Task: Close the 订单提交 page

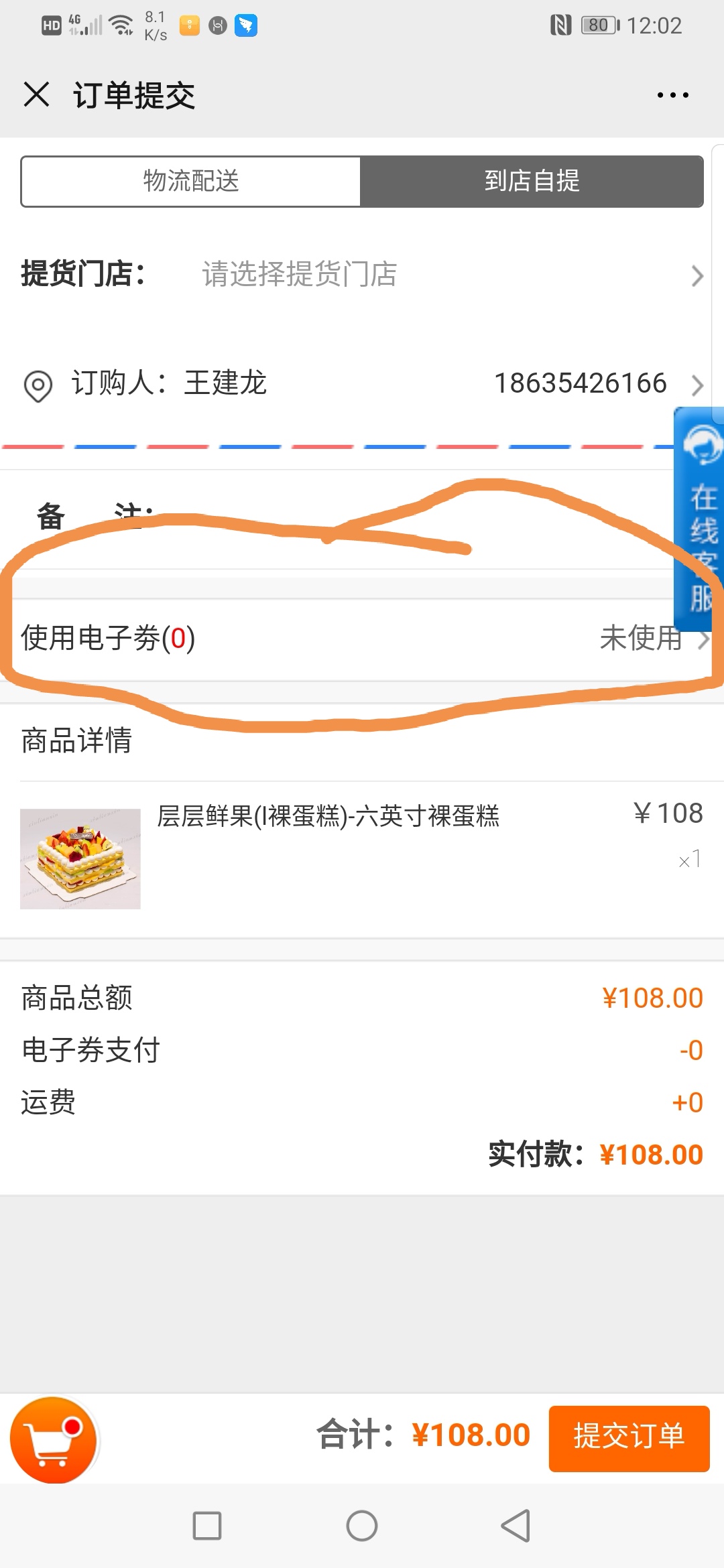Action: coord(37,94)
